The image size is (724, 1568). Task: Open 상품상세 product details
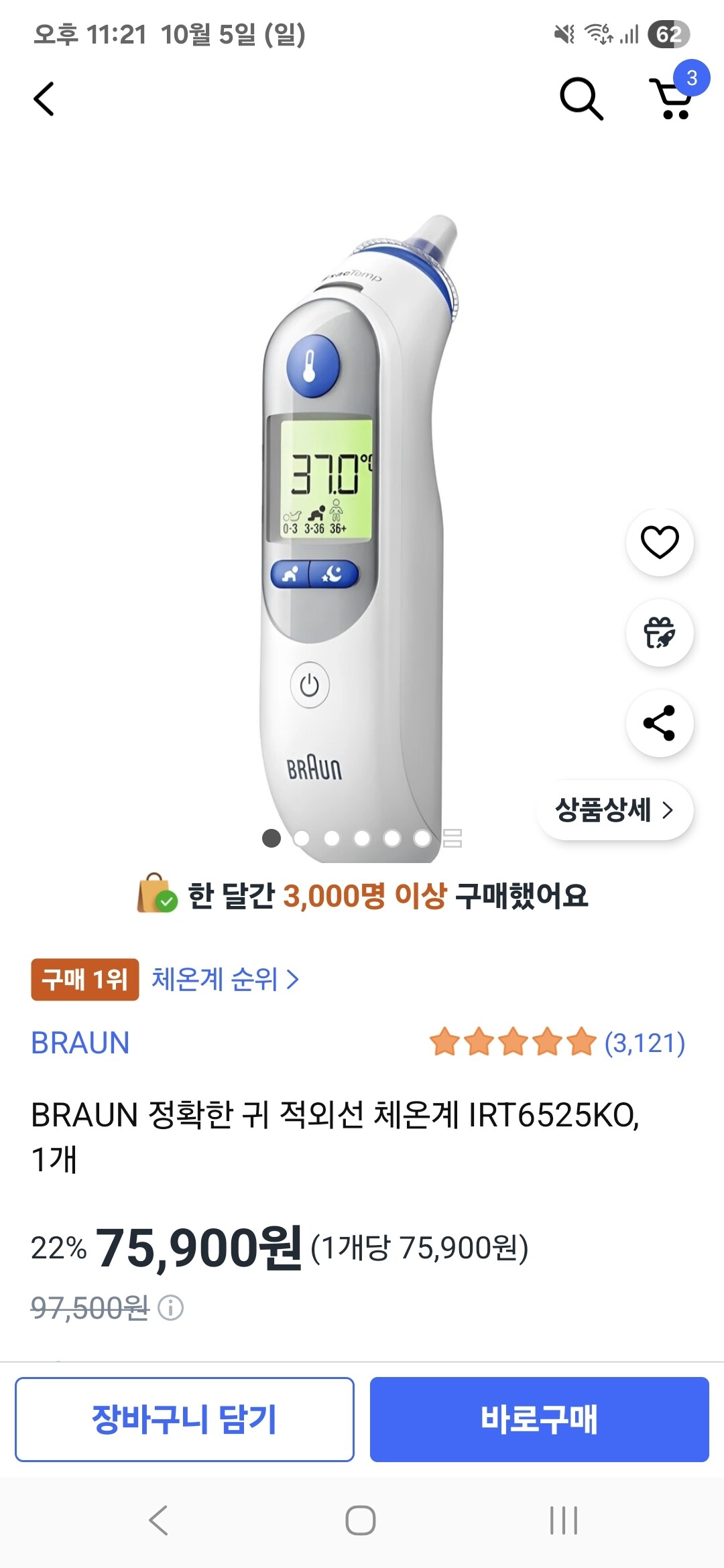[x=614, y=809]
